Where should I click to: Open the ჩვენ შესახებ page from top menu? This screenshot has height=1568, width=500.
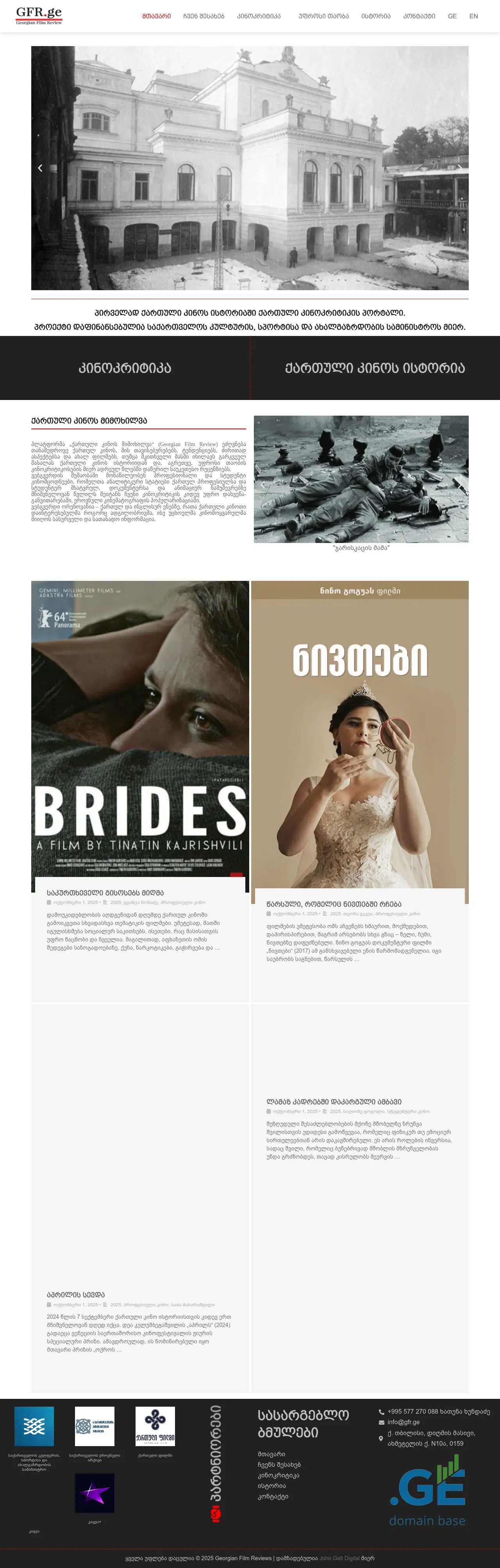click(x=204, y=16)
